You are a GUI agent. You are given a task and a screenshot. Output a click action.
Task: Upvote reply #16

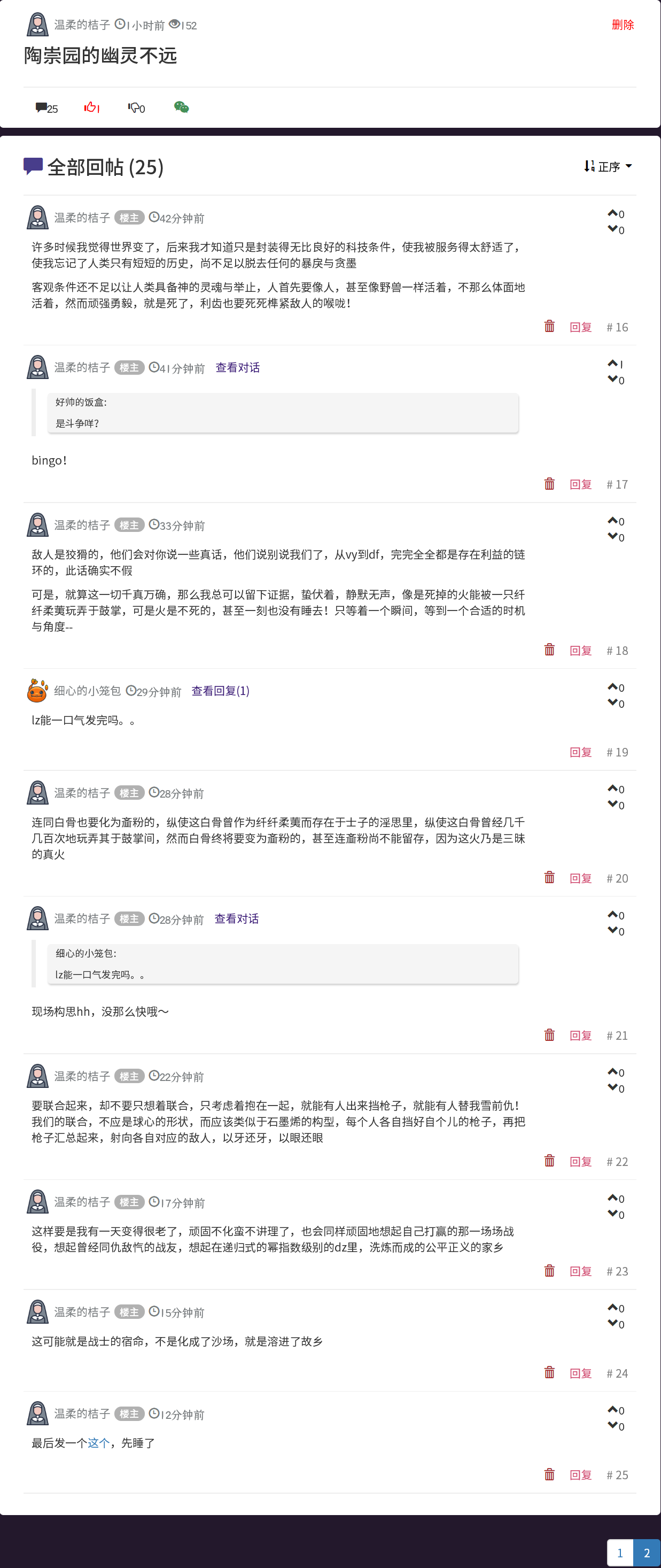613,213
